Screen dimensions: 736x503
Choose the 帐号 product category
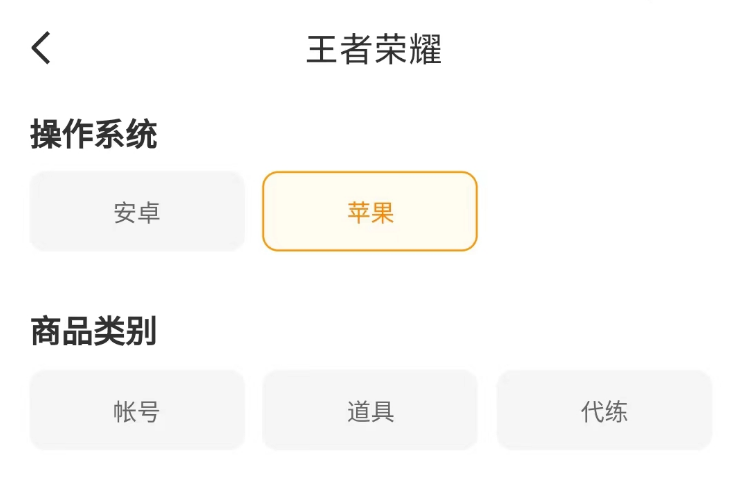(137, 410)
